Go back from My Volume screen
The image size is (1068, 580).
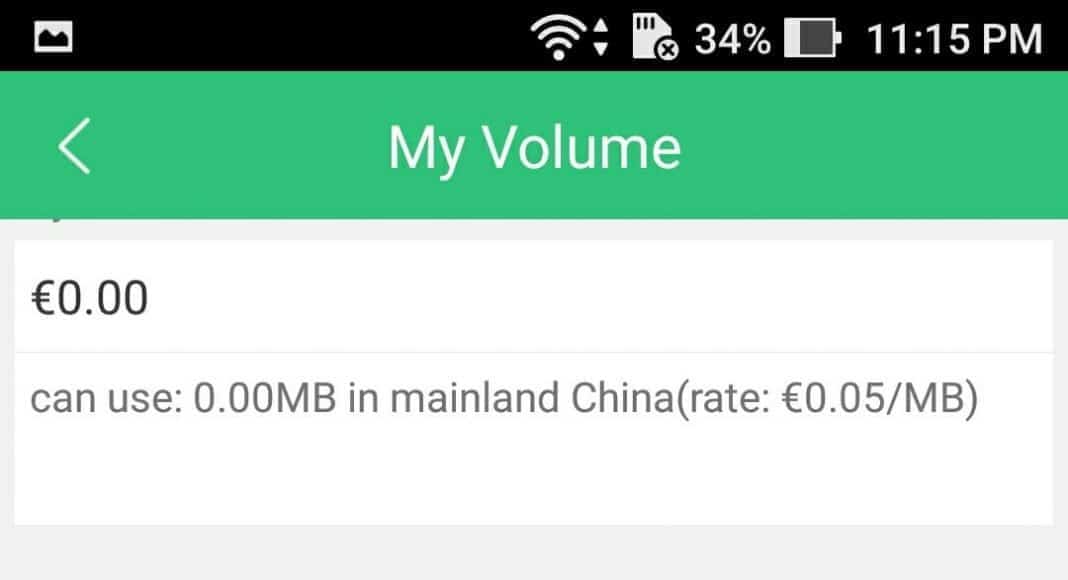coord(74,146)
